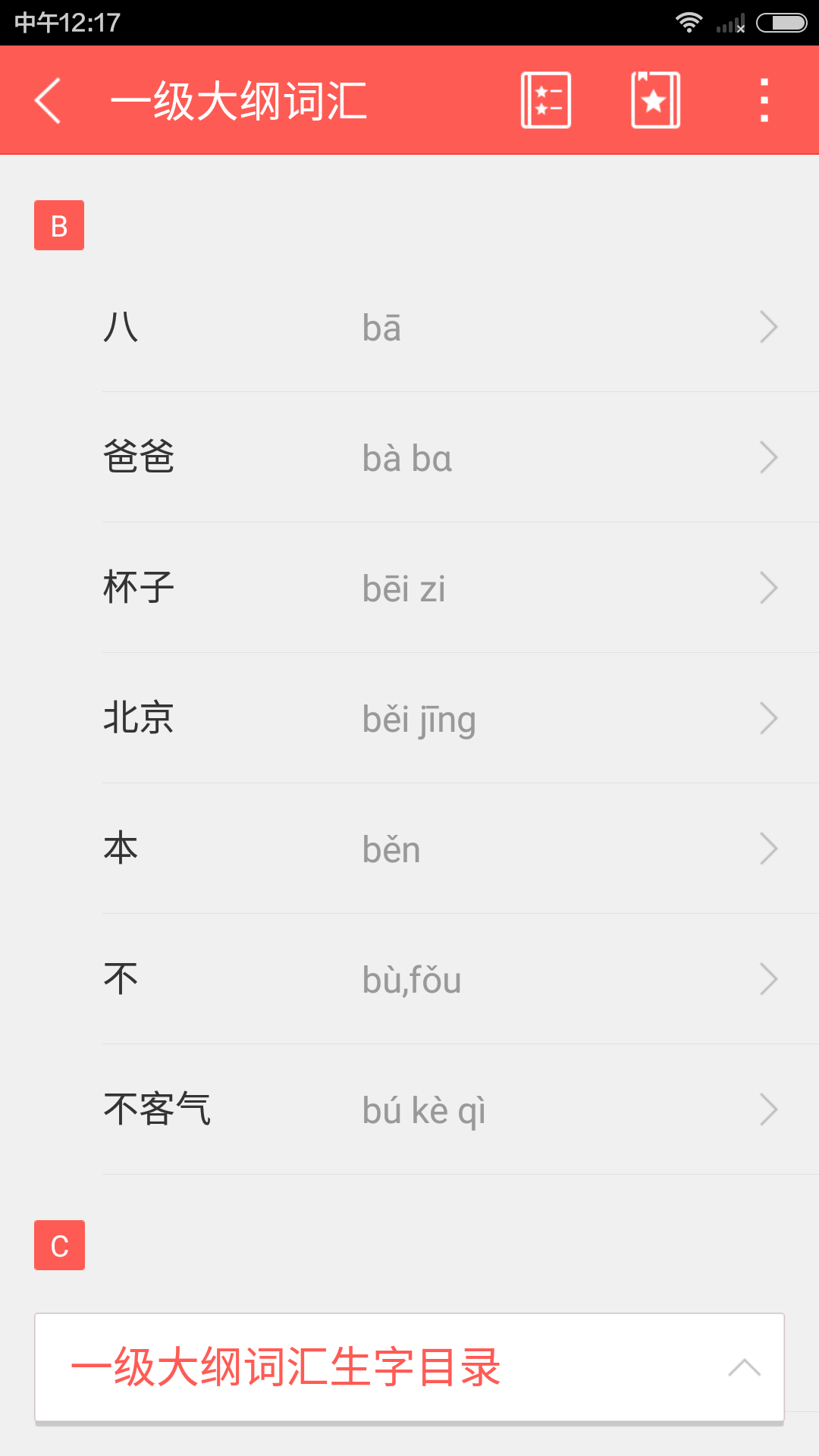
Task: Go back using the header arrow
Action: pos(48,100)
